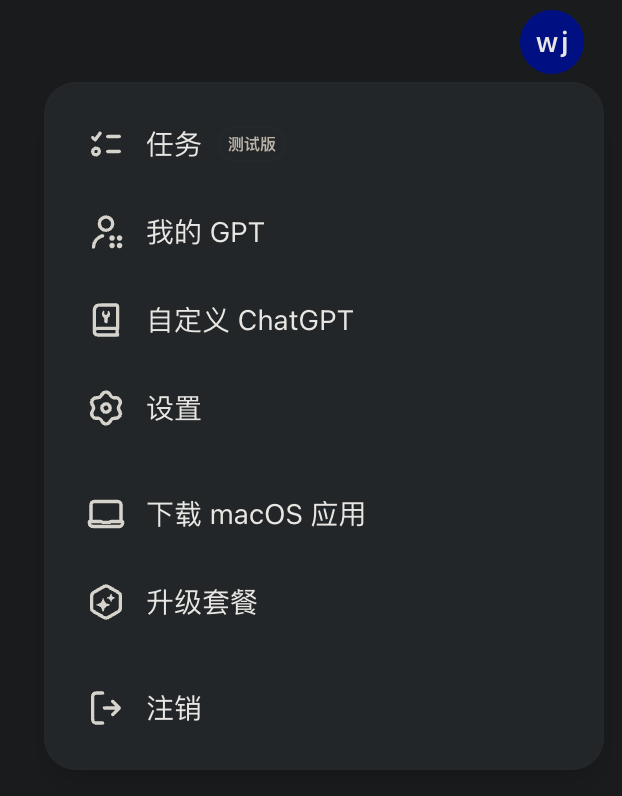Screen dimensions: 622x796
Task: Open 设置 (Settings)
Action: (x=174, y=409)
